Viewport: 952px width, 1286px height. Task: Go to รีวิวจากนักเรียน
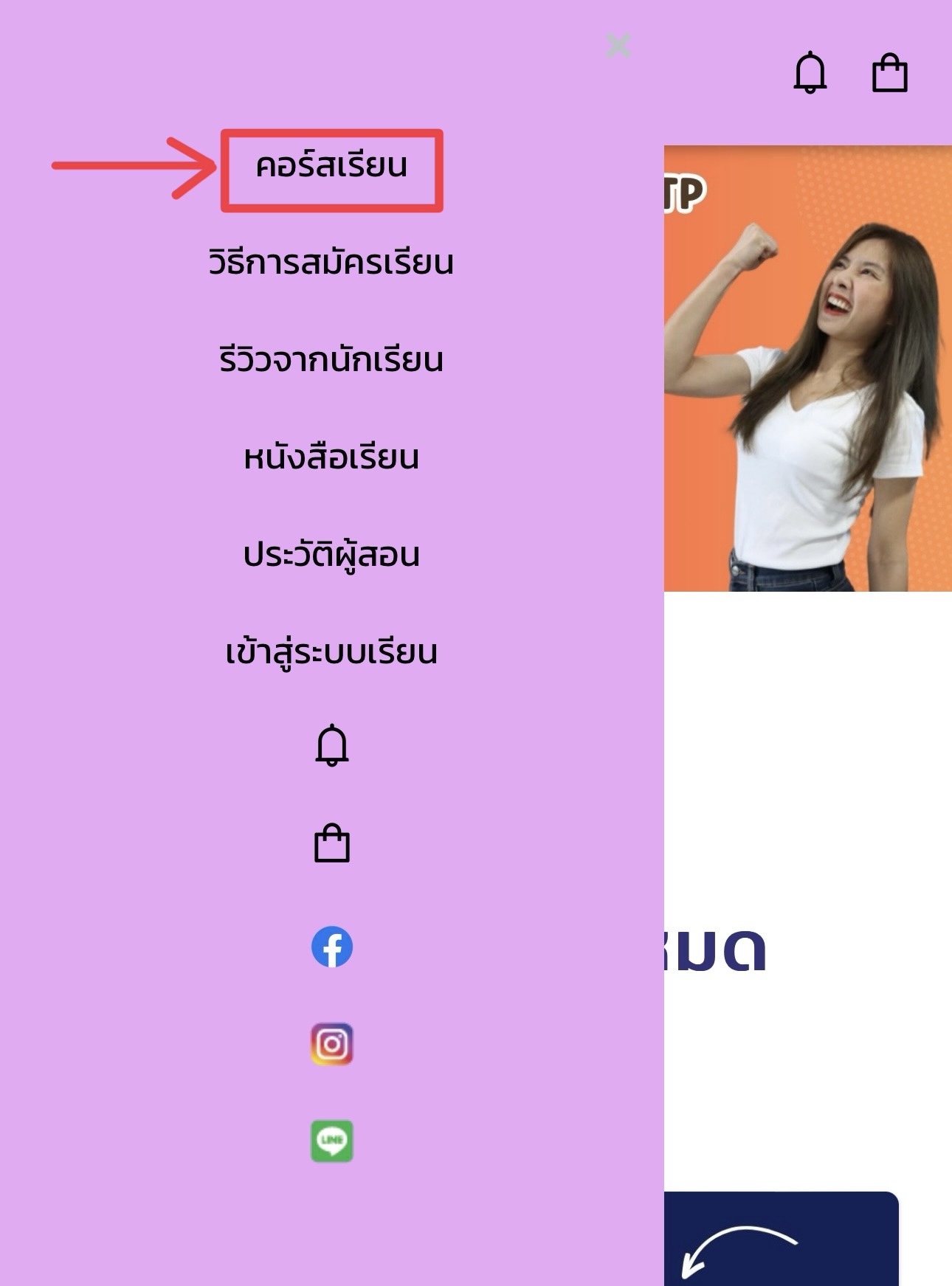pyautogui.click(x=331, y=361)
